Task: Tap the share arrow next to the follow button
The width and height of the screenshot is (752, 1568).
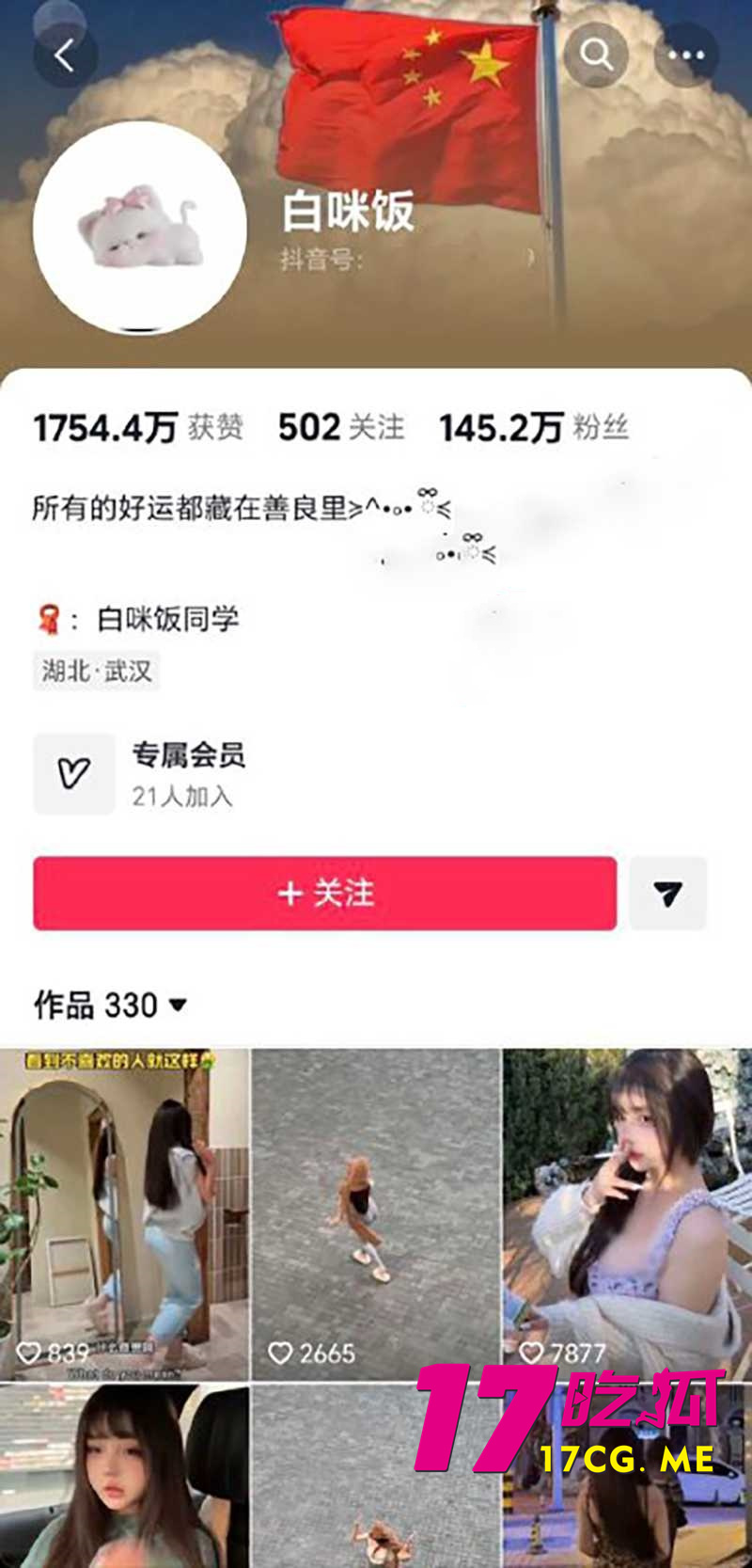Action: point(667,894)
